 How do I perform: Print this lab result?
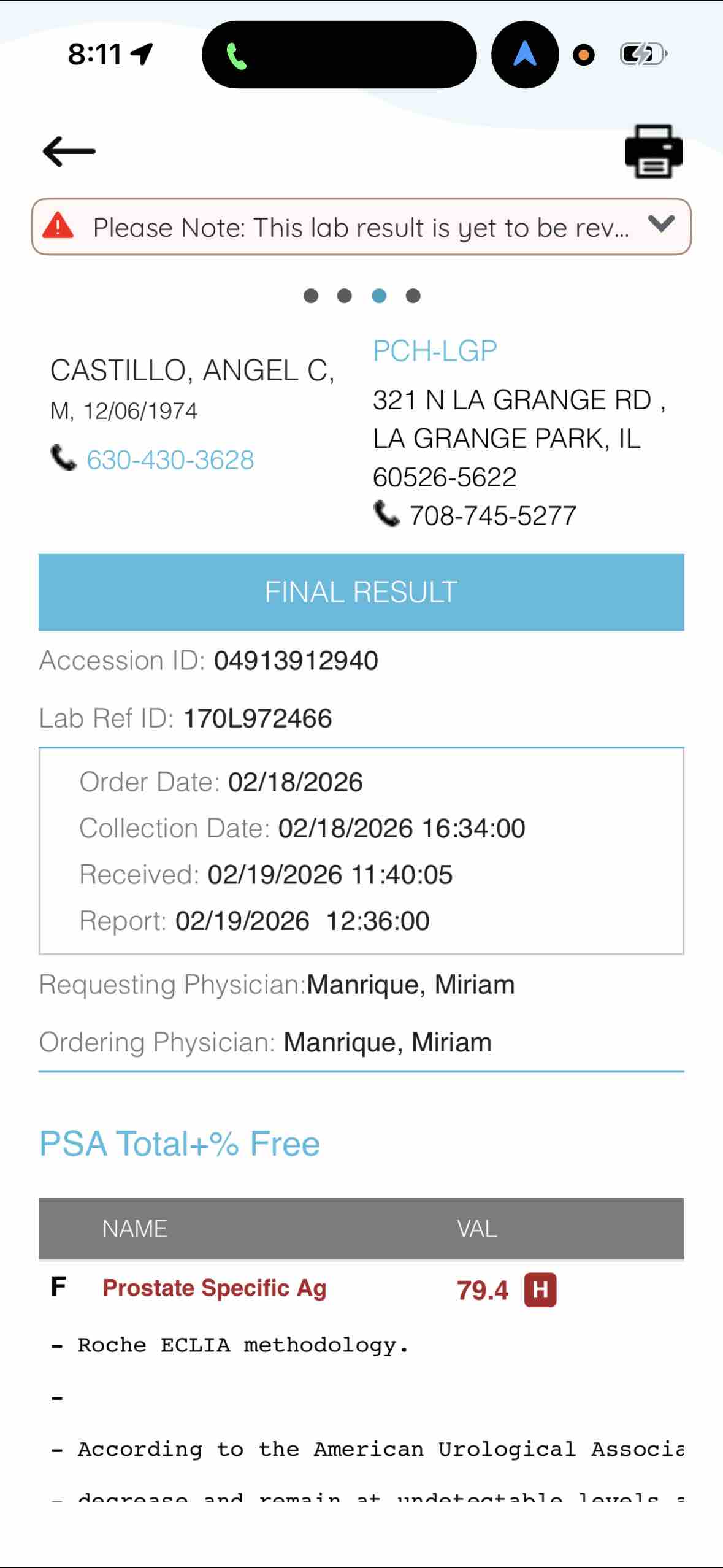[653, 152]
